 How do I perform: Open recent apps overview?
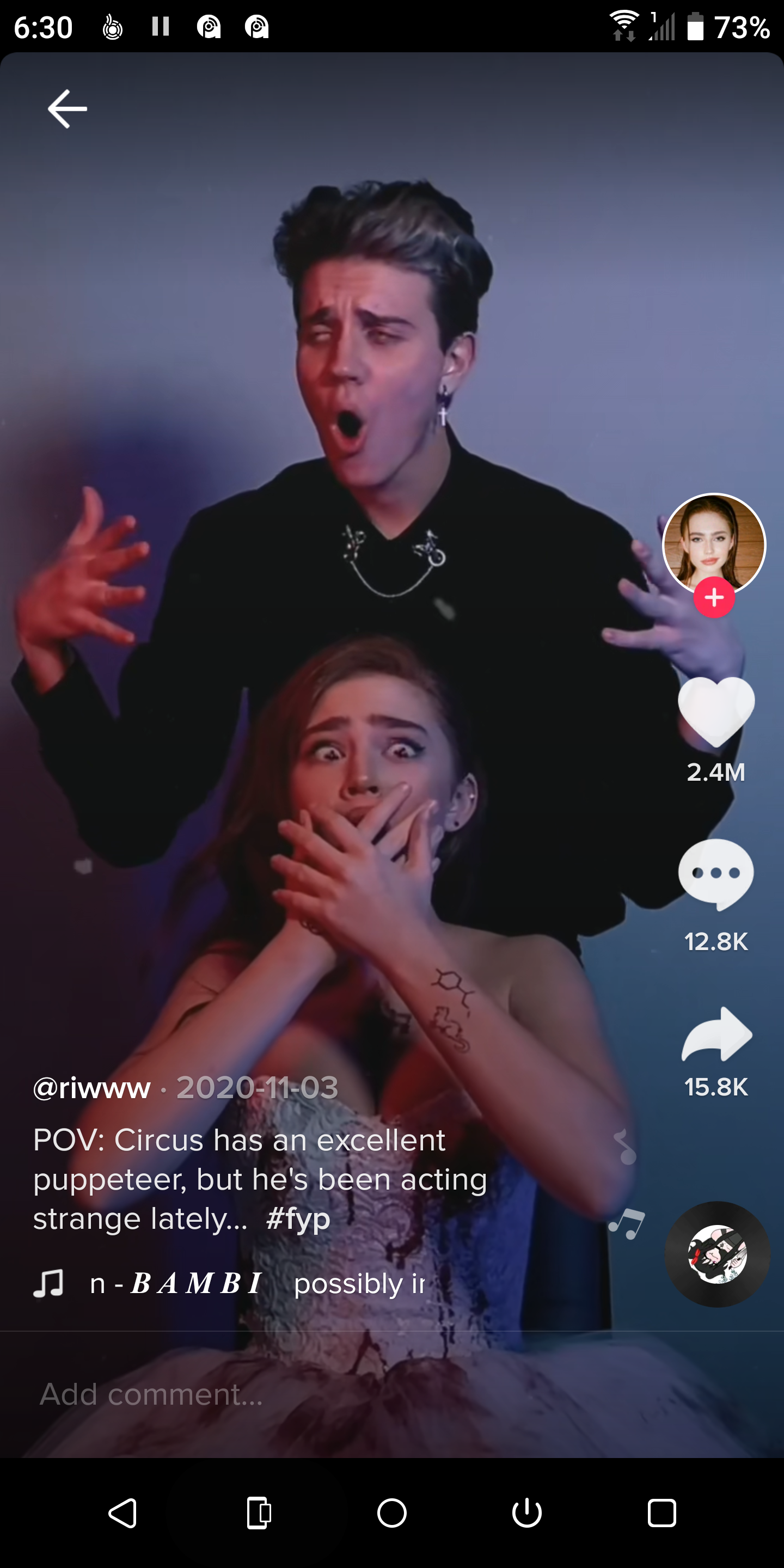[661, 1513]
